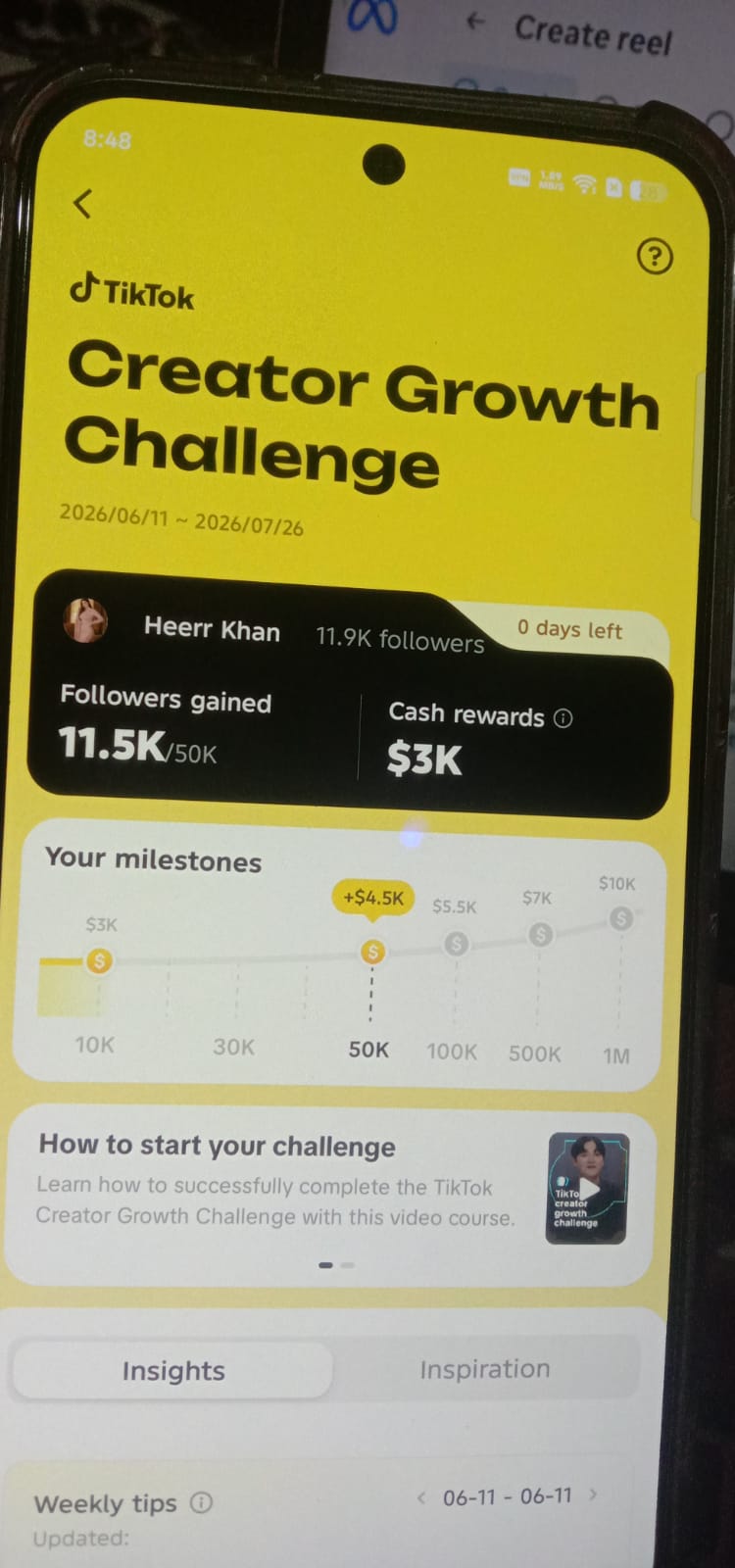
Task: Go to previous week in Weekly tips
Action: [x=421, y=1497]
